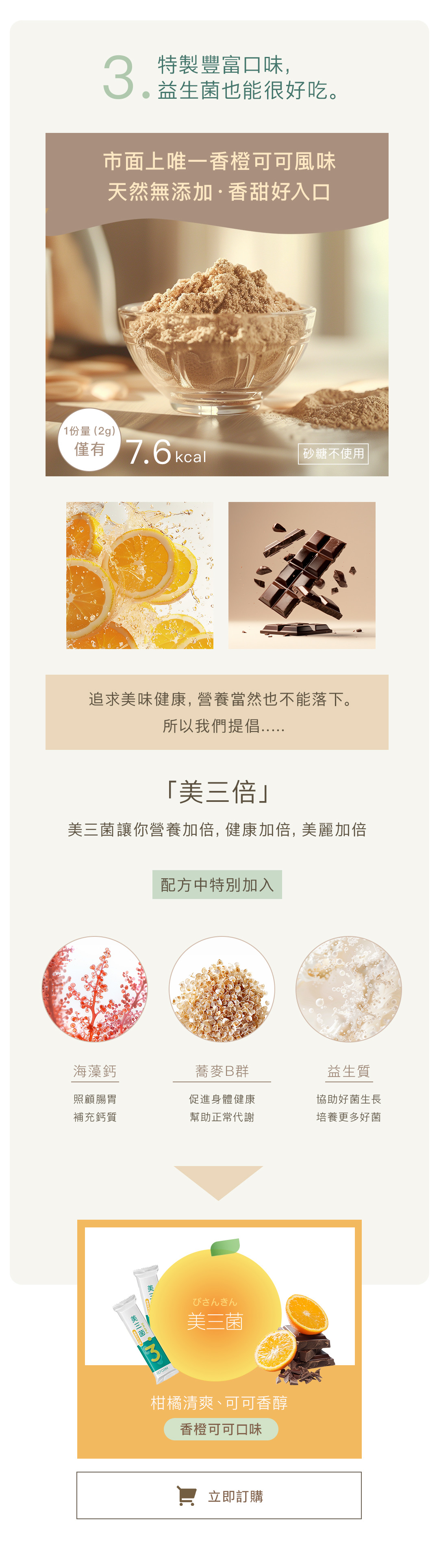Tap the 立即訂購 order button
This screenshot has height=1568, width=439.
pos(219,1496)
